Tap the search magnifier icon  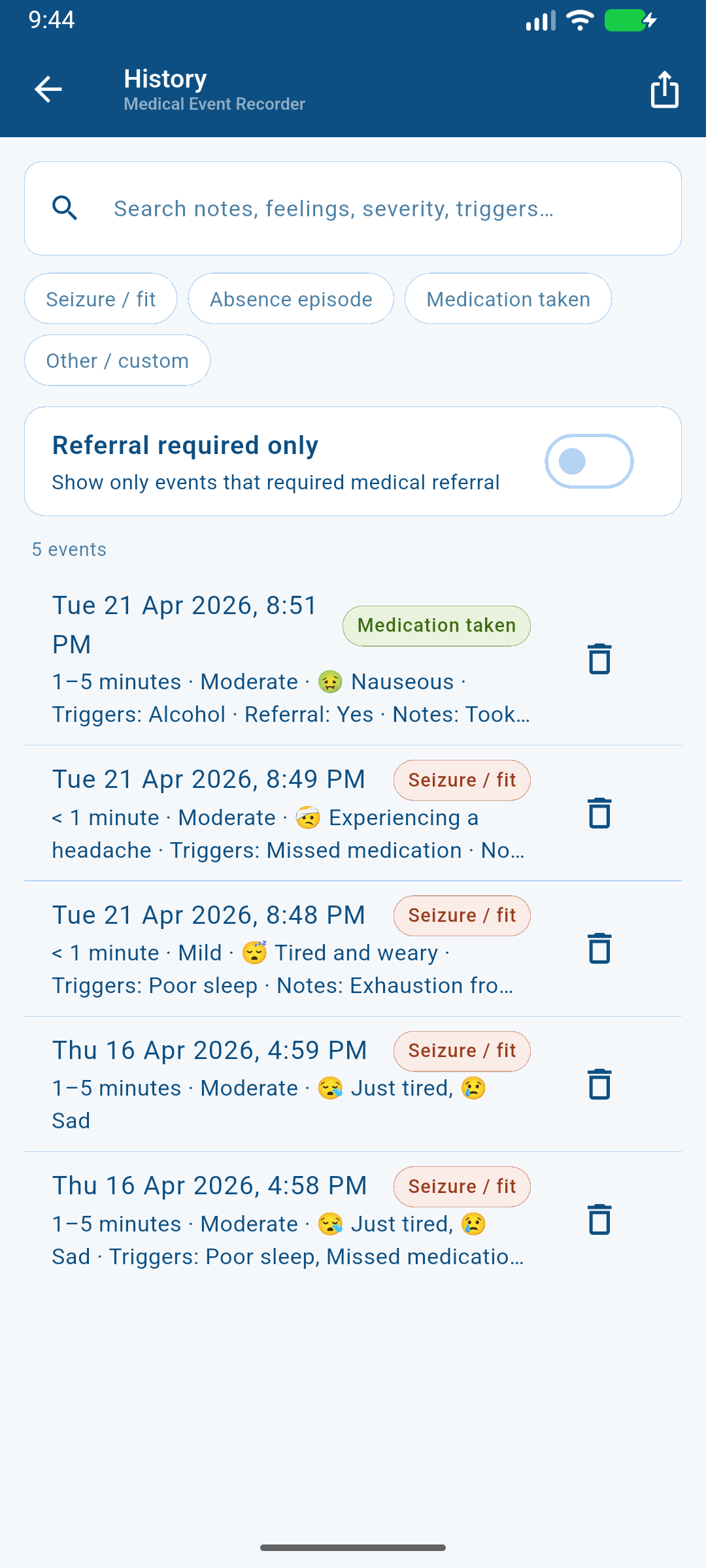coord(65,208)
